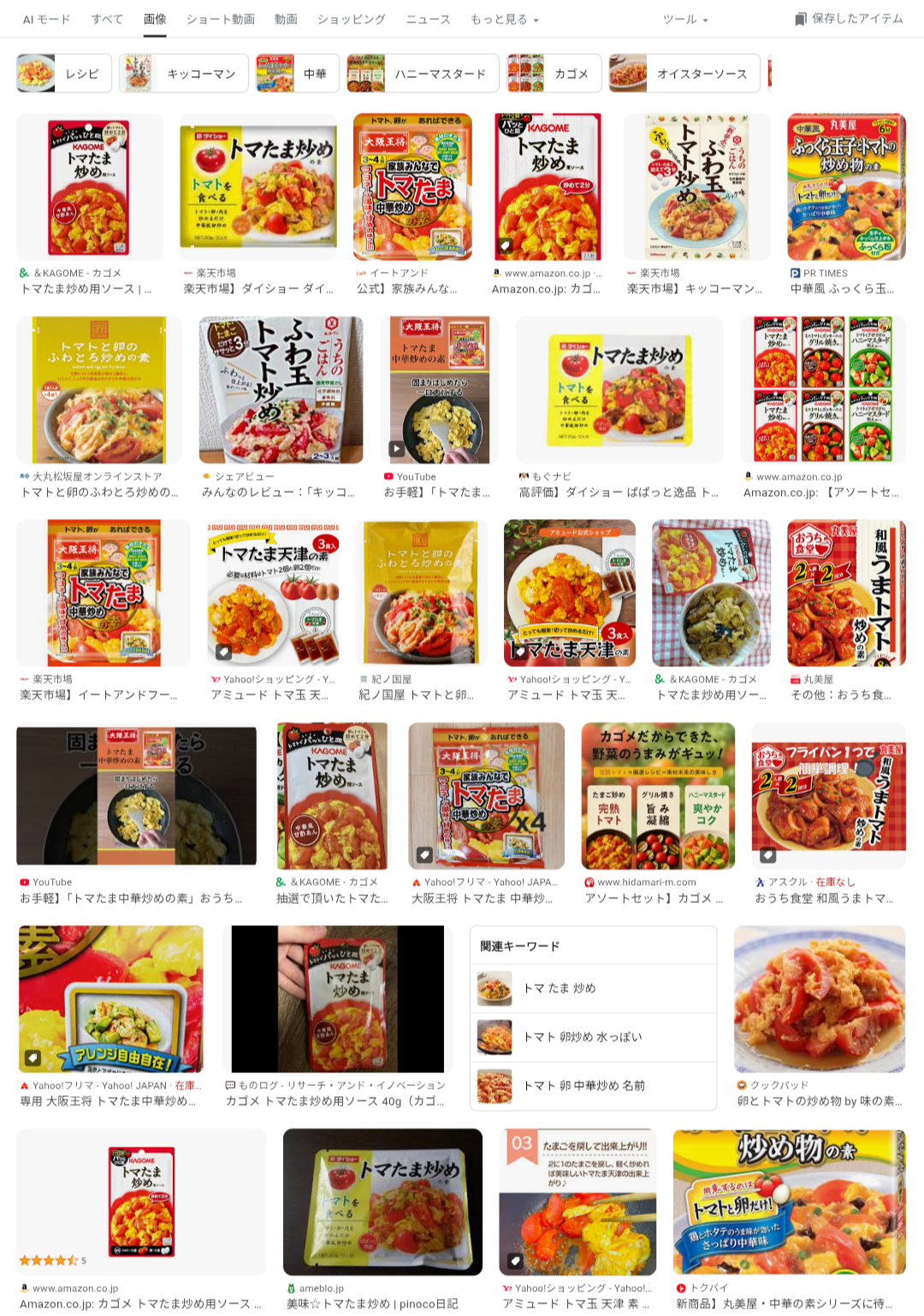Switch to the ニュース tab

(428, 19)
